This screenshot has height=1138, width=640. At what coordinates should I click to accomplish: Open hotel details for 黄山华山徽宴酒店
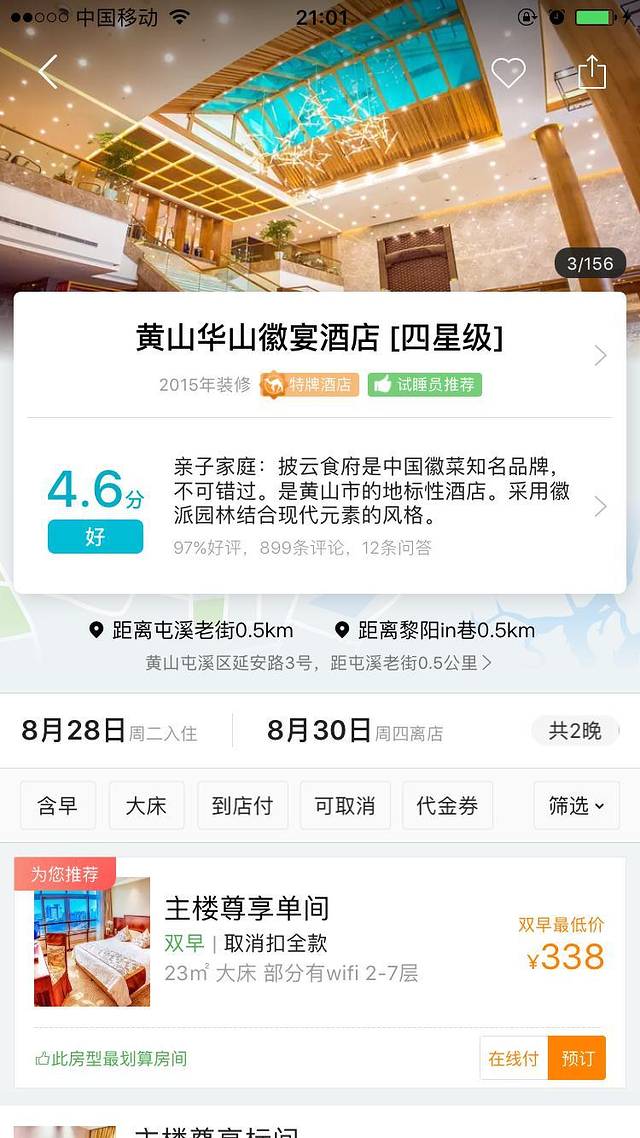click(x=320, y=340)
